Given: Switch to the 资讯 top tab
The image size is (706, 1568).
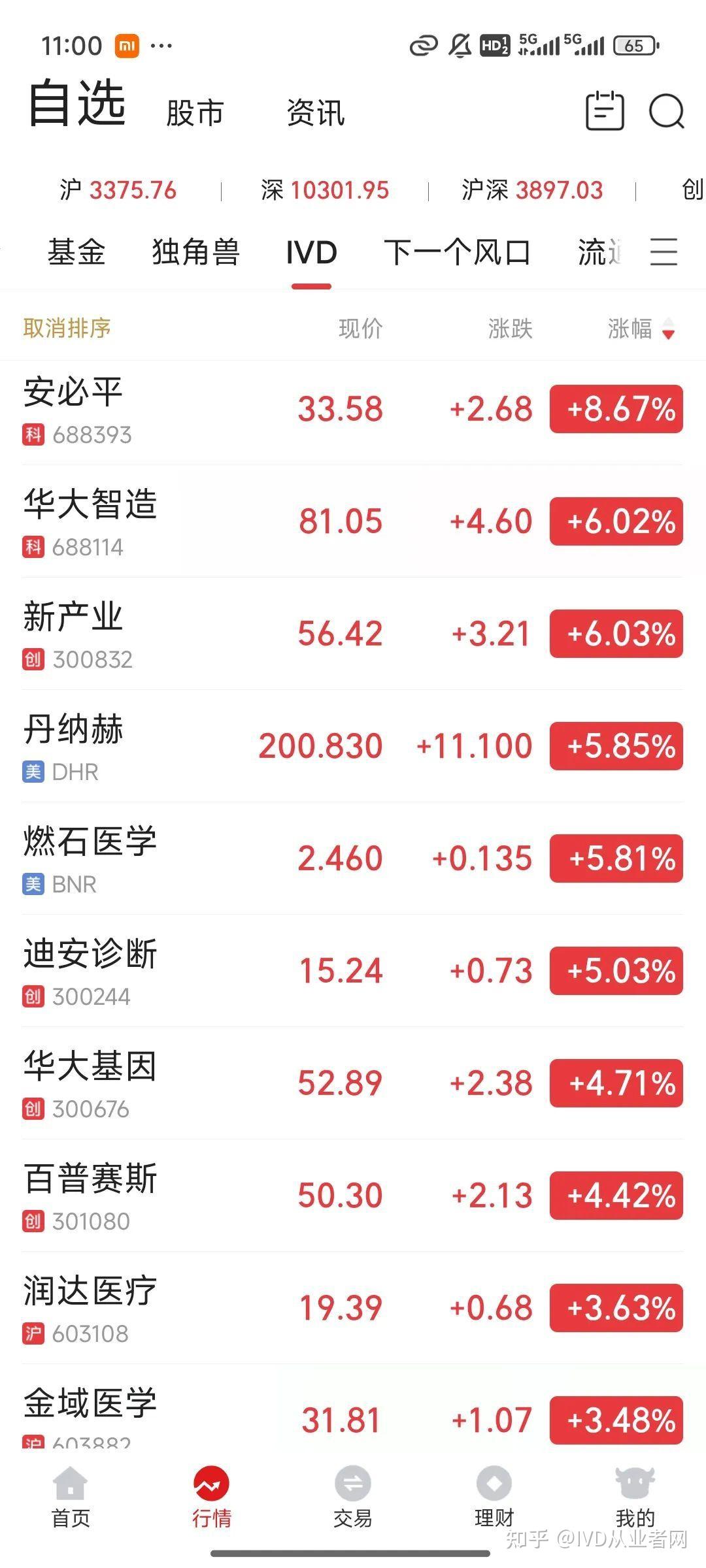Looking at the screenshot, I should 316,112.
